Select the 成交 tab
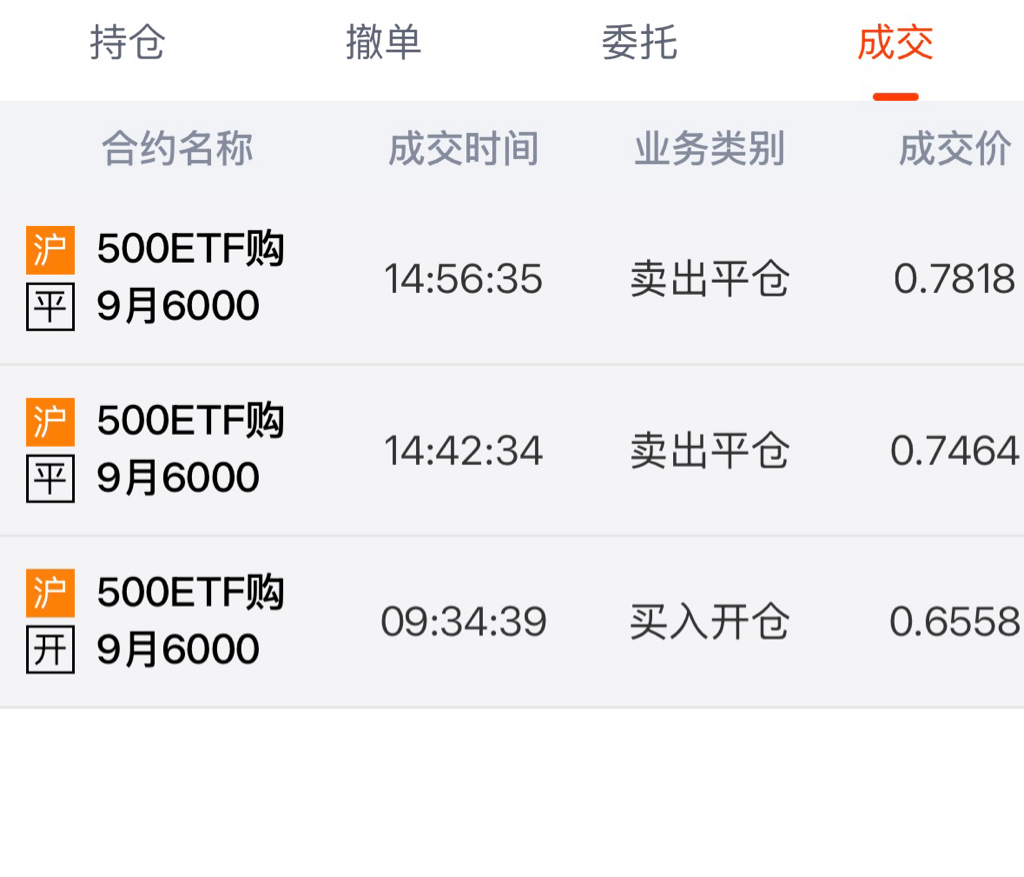 (x=895, y=43)
